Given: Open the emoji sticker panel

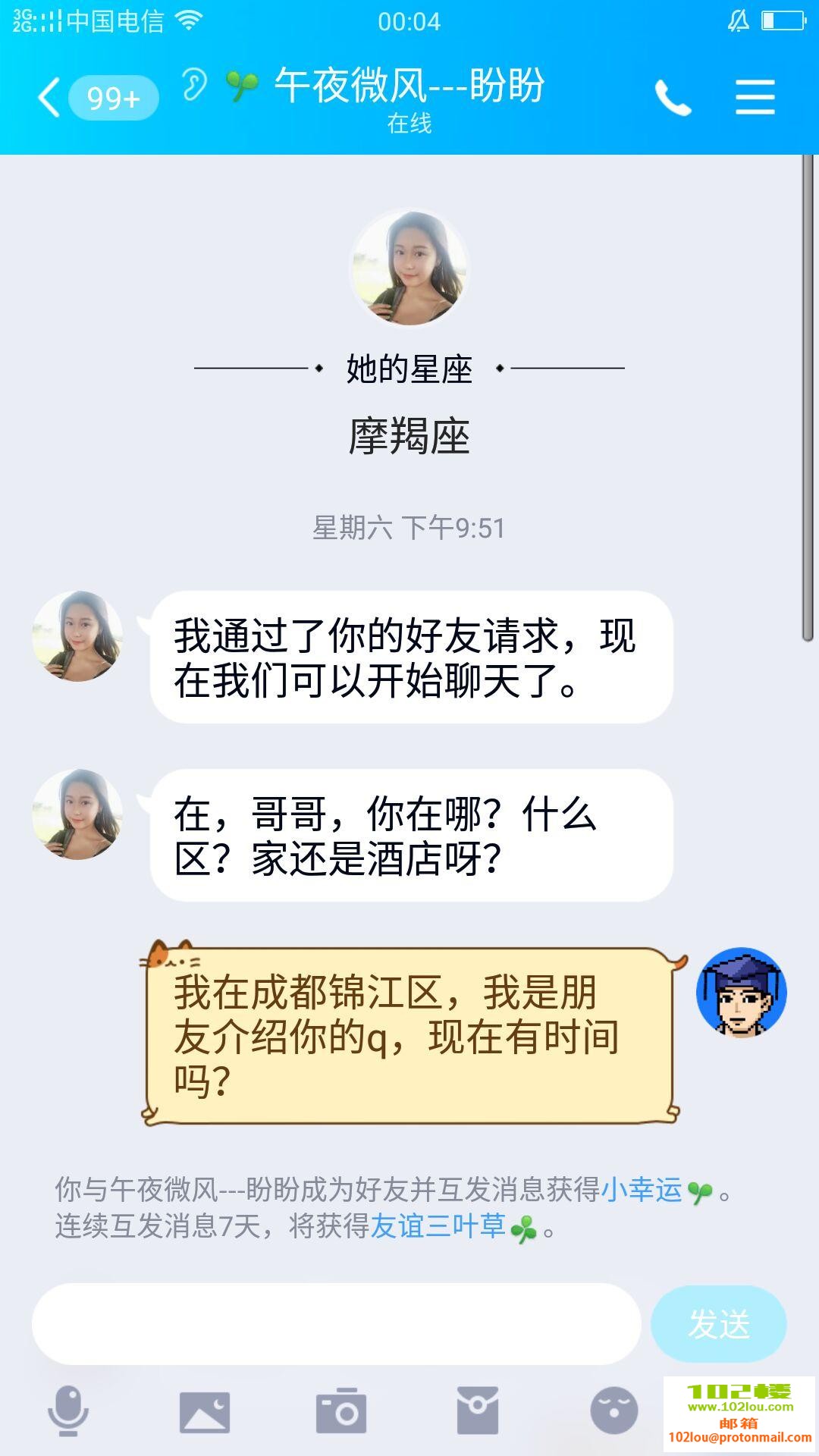Looking at the screenshot, I should [x=613, y=1411].
